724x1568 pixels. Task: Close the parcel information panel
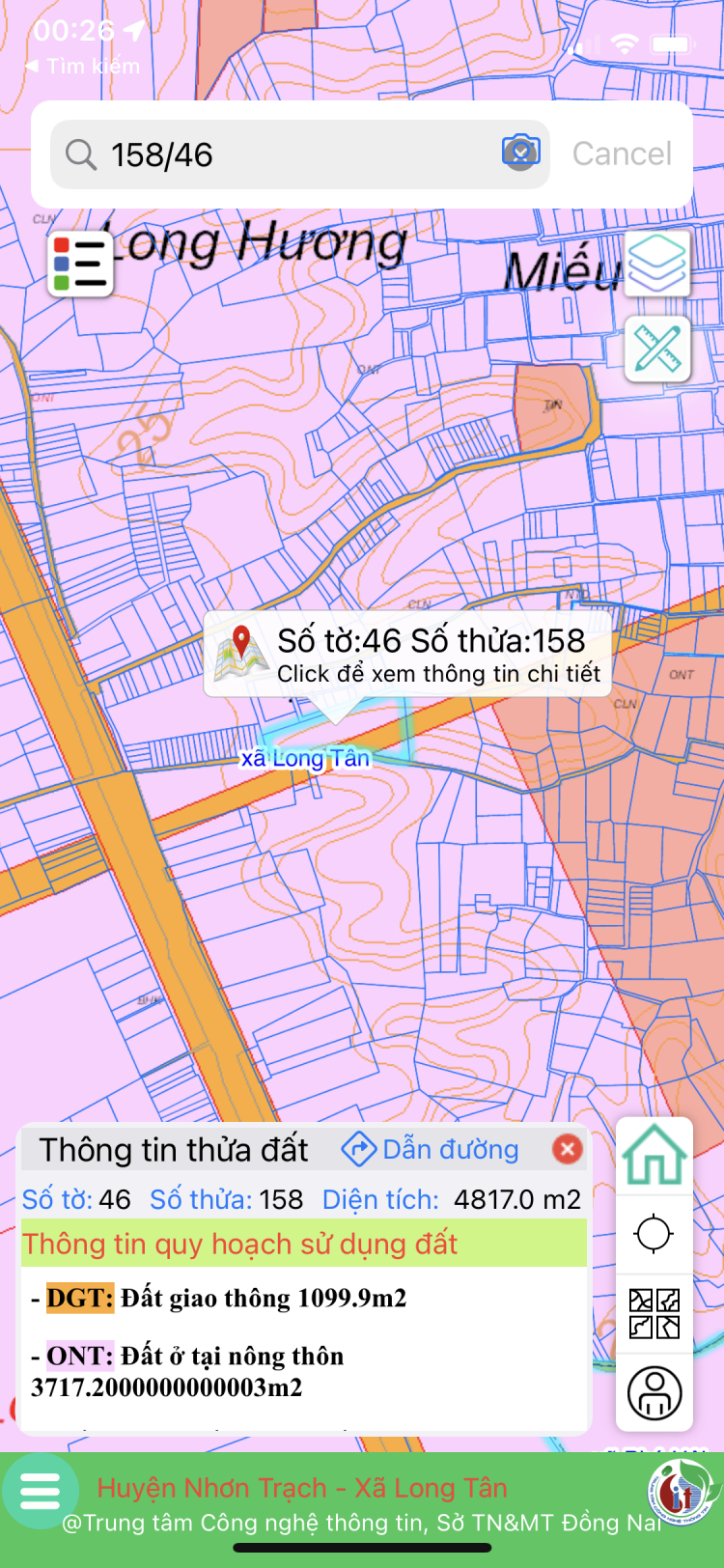coord(568,1149)
